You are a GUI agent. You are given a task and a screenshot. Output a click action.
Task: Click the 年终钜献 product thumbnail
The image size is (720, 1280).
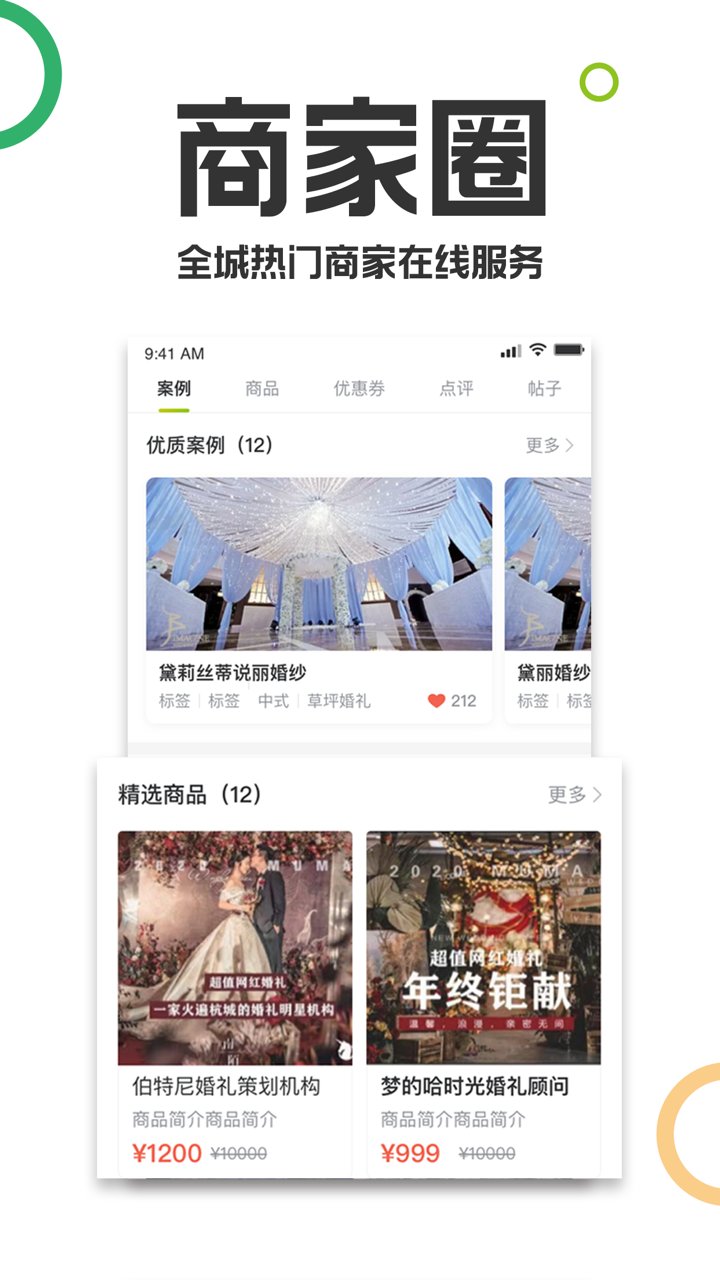pos(484,947)
